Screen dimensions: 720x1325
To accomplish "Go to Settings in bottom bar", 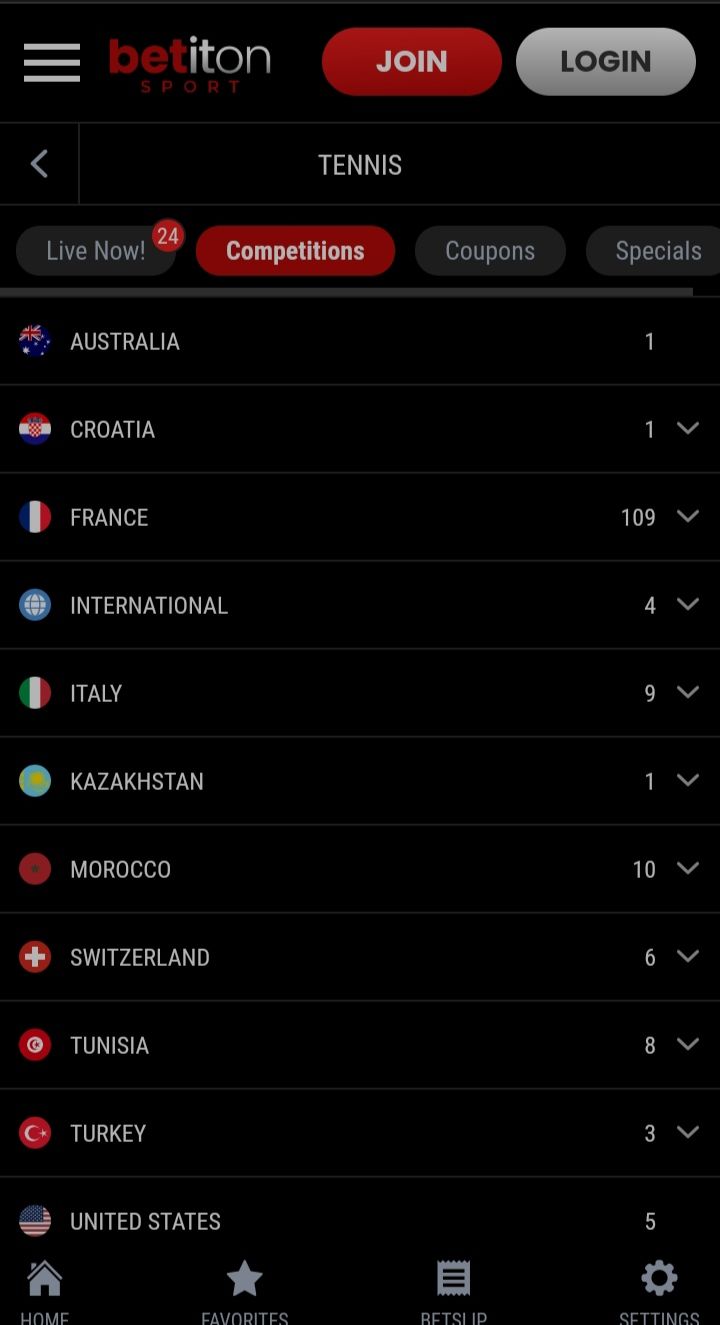I will pos(659,1291).
